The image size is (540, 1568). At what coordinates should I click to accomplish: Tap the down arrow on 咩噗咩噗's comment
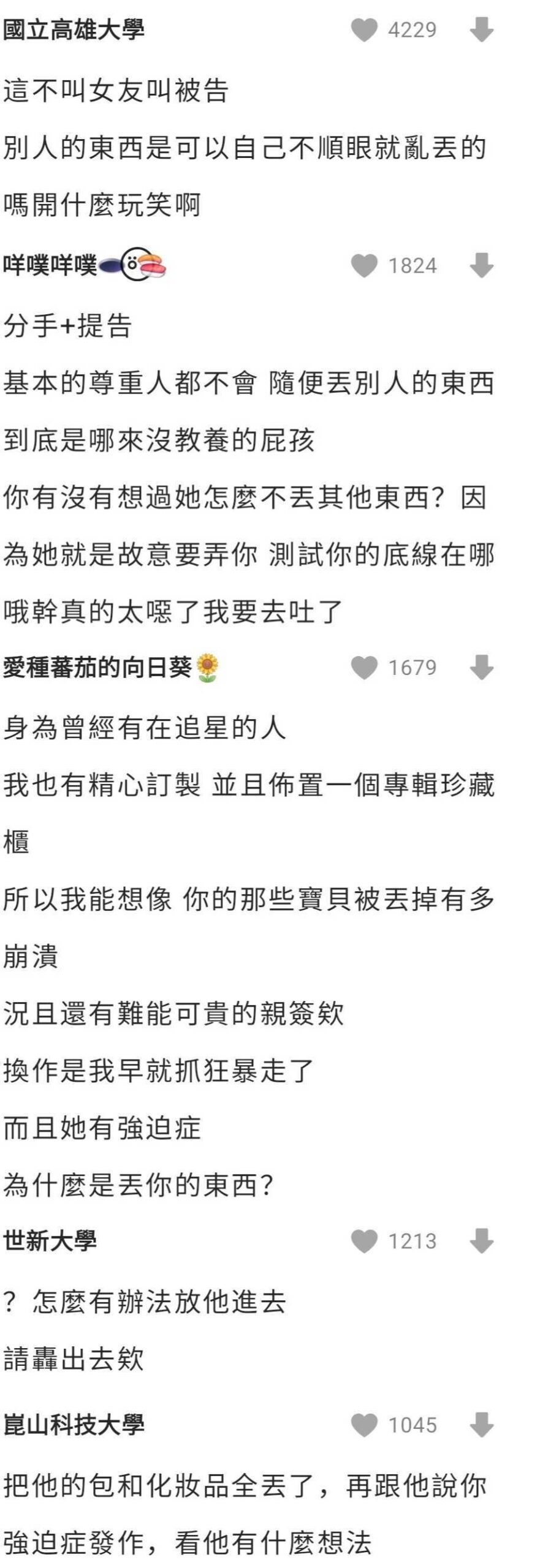481,265
